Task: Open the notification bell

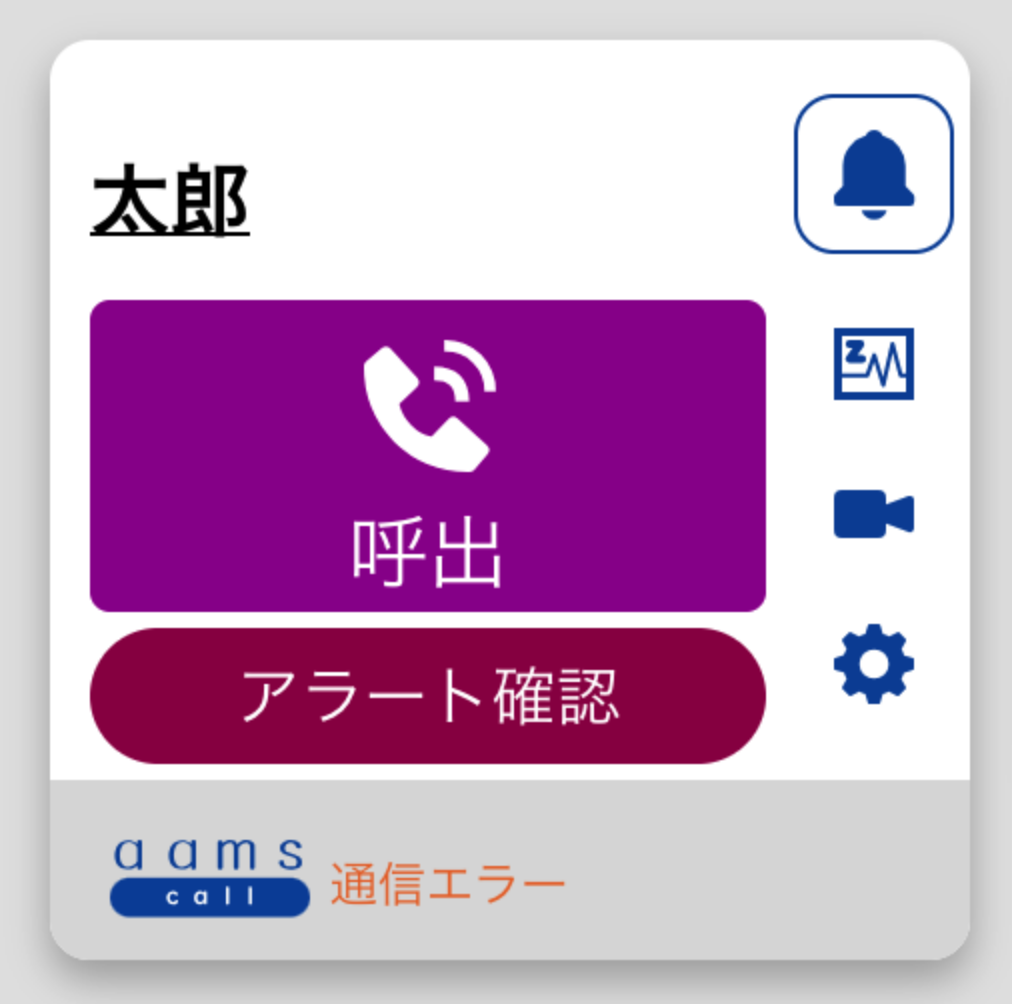Action: pyautogui.click(x=873, y=173)
